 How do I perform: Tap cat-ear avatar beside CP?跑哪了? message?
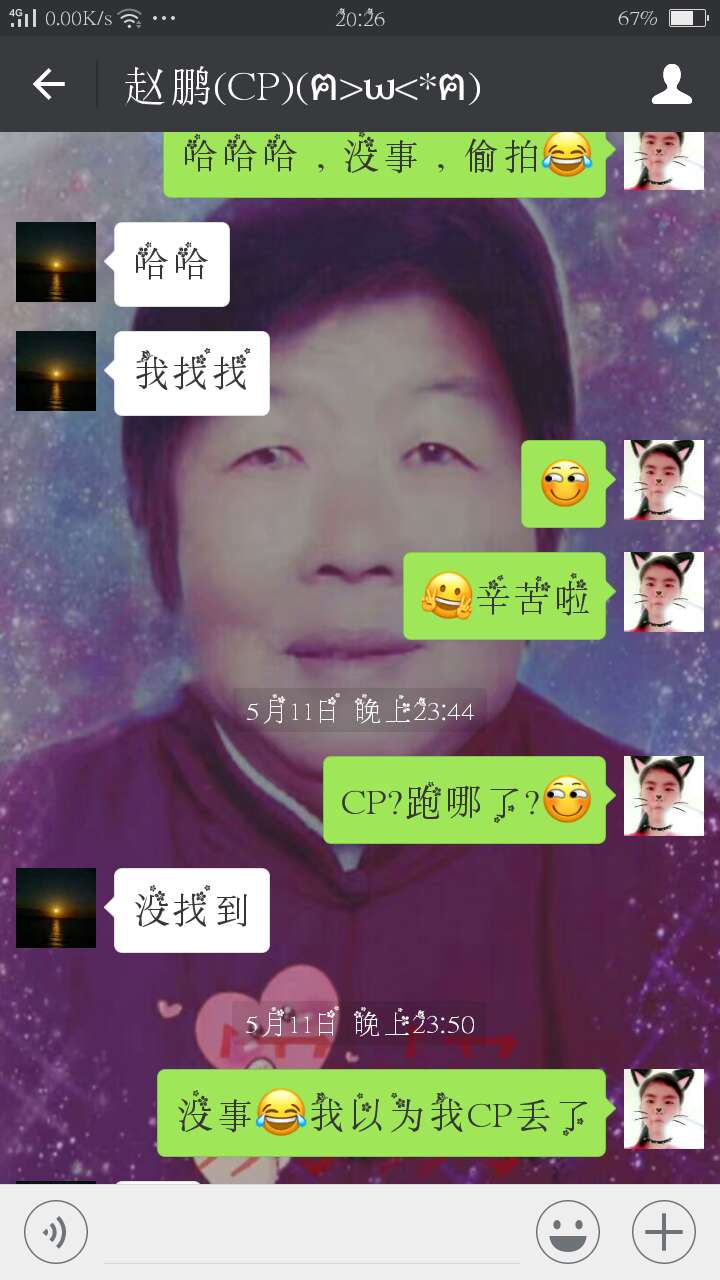(664, 796)
